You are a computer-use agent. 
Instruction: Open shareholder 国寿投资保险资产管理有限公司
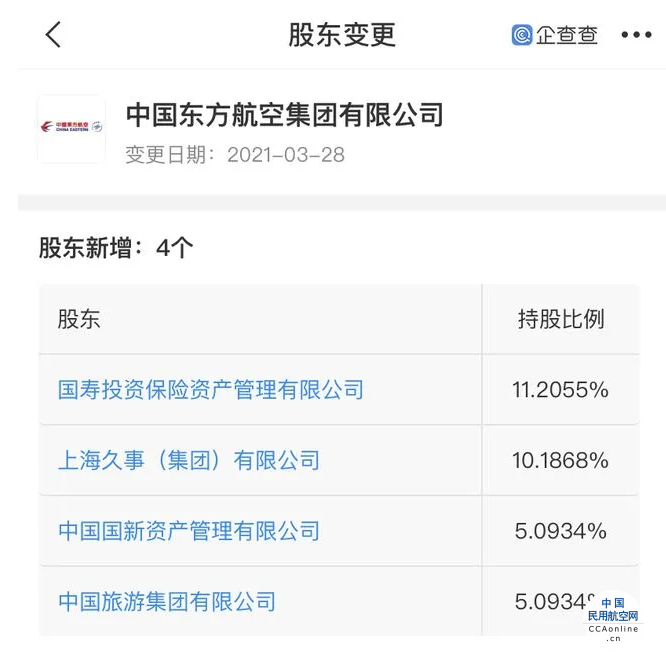(211, 390)
